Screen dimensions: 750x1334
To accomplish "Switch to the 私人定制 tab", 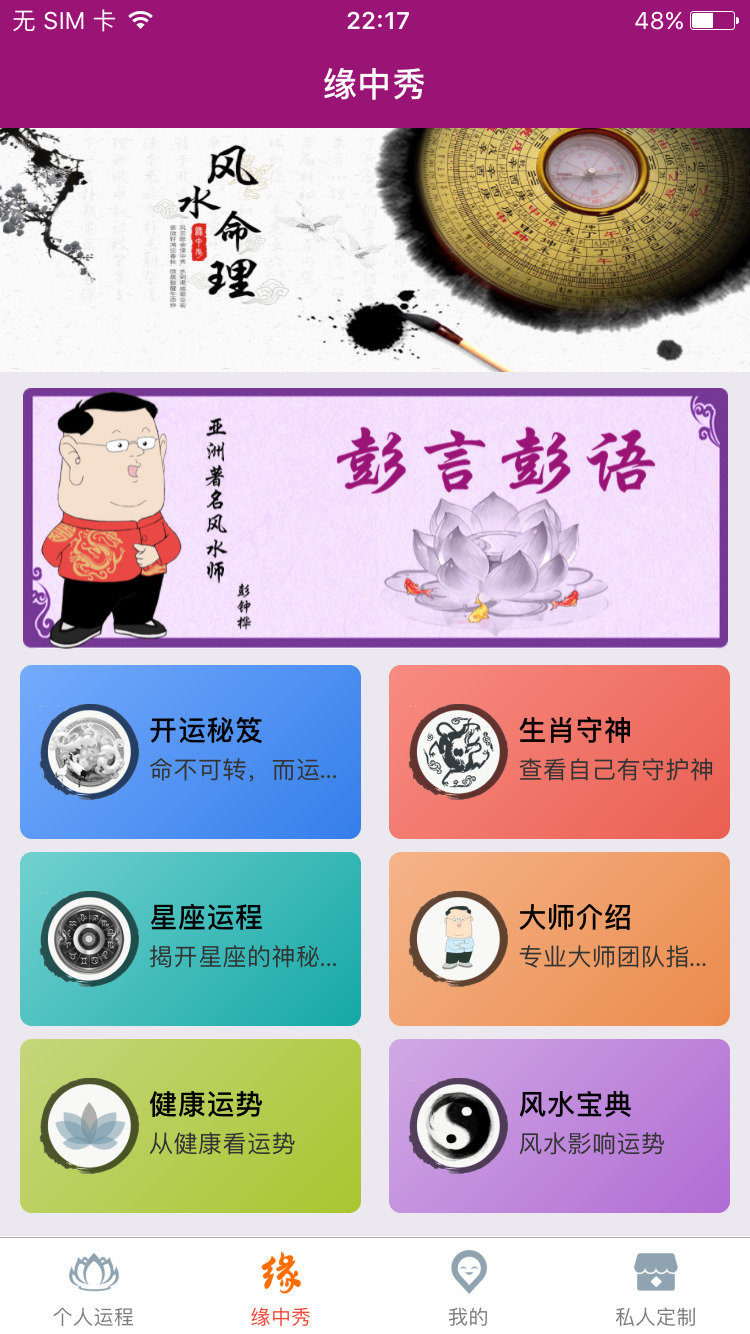I will tap(656, 1288).
